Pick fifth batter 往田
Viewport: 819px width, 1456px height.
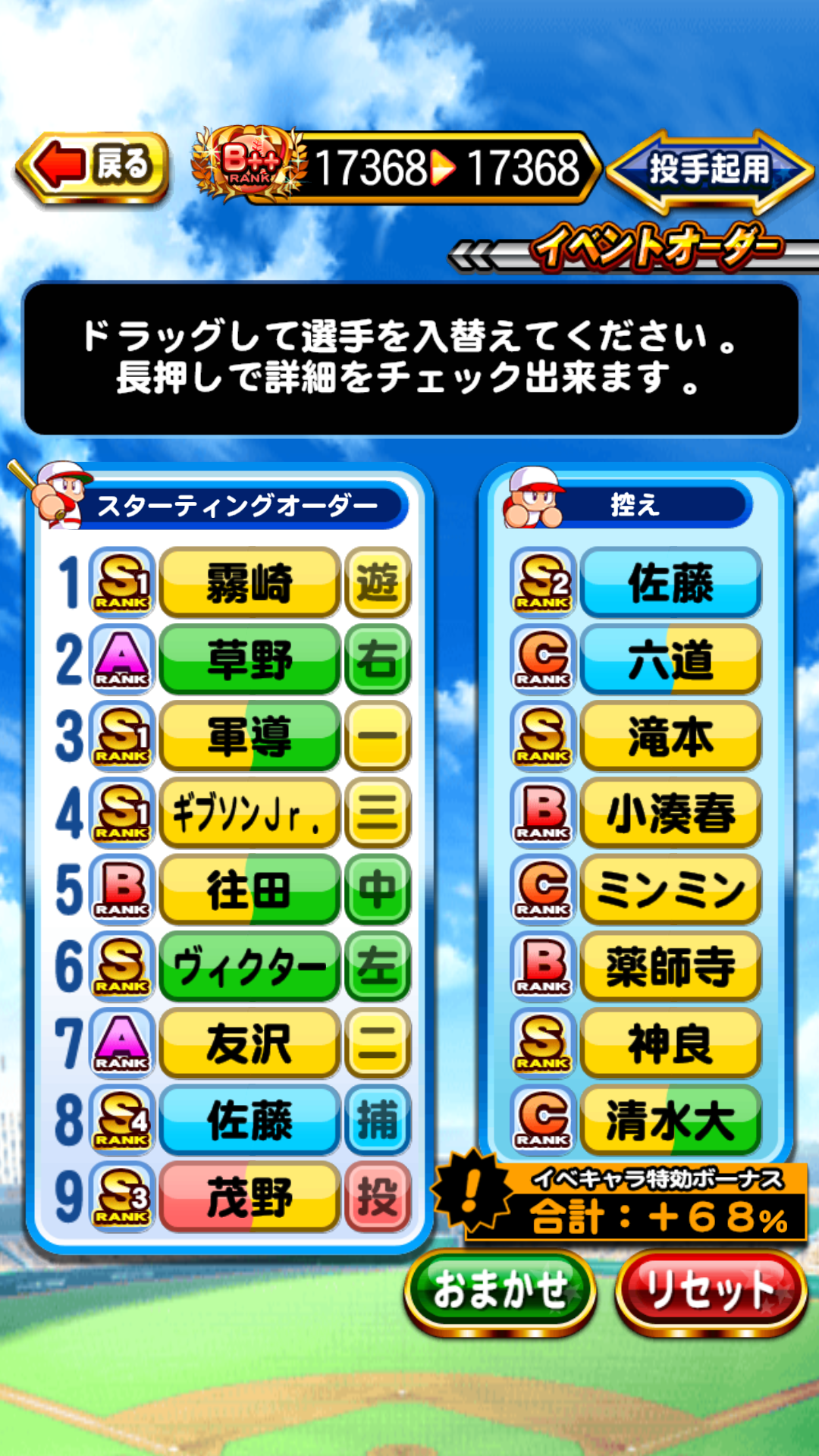point(249,890)
